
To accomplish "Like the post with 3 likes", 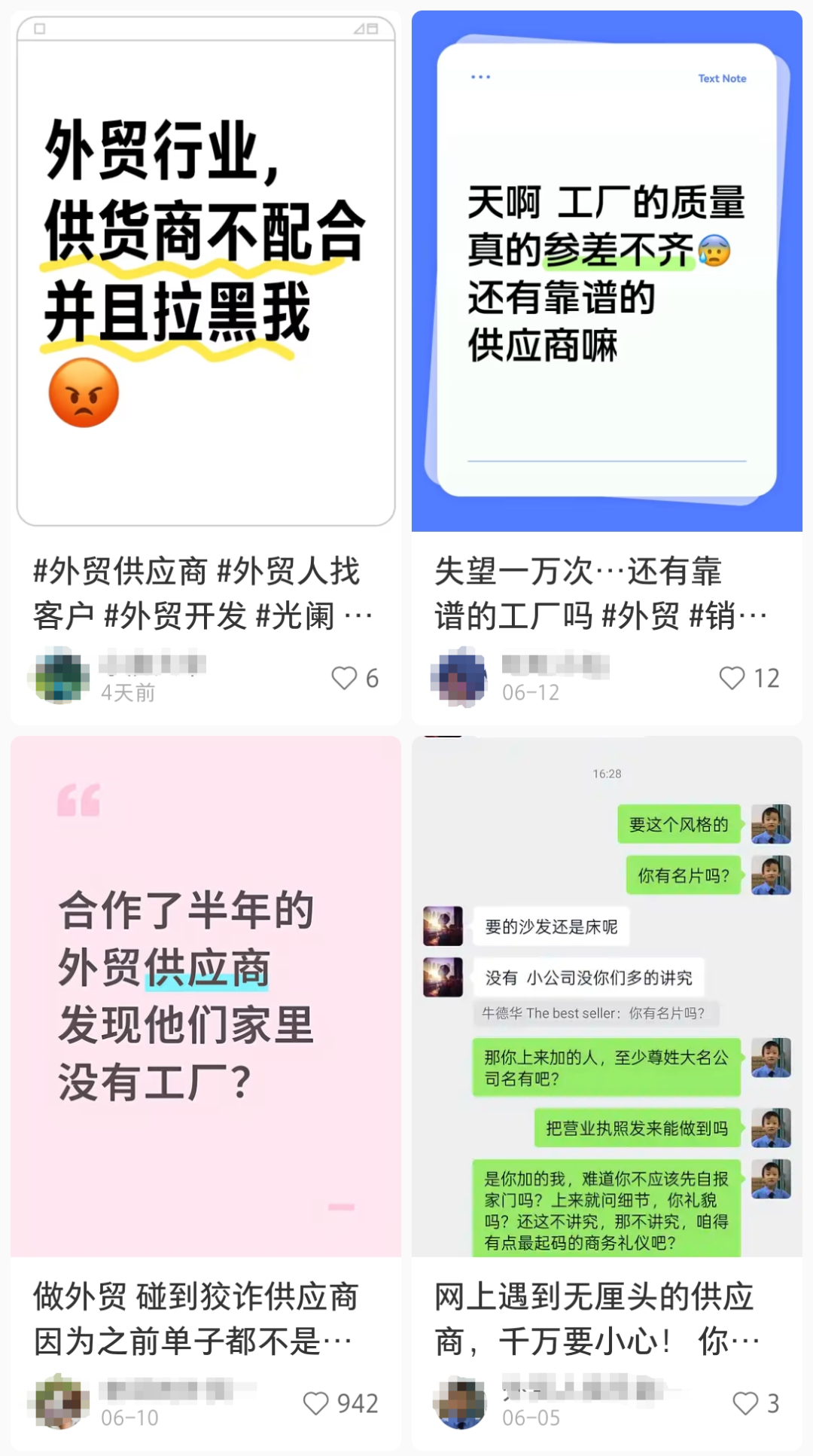I will click(x=745, y=1403).
